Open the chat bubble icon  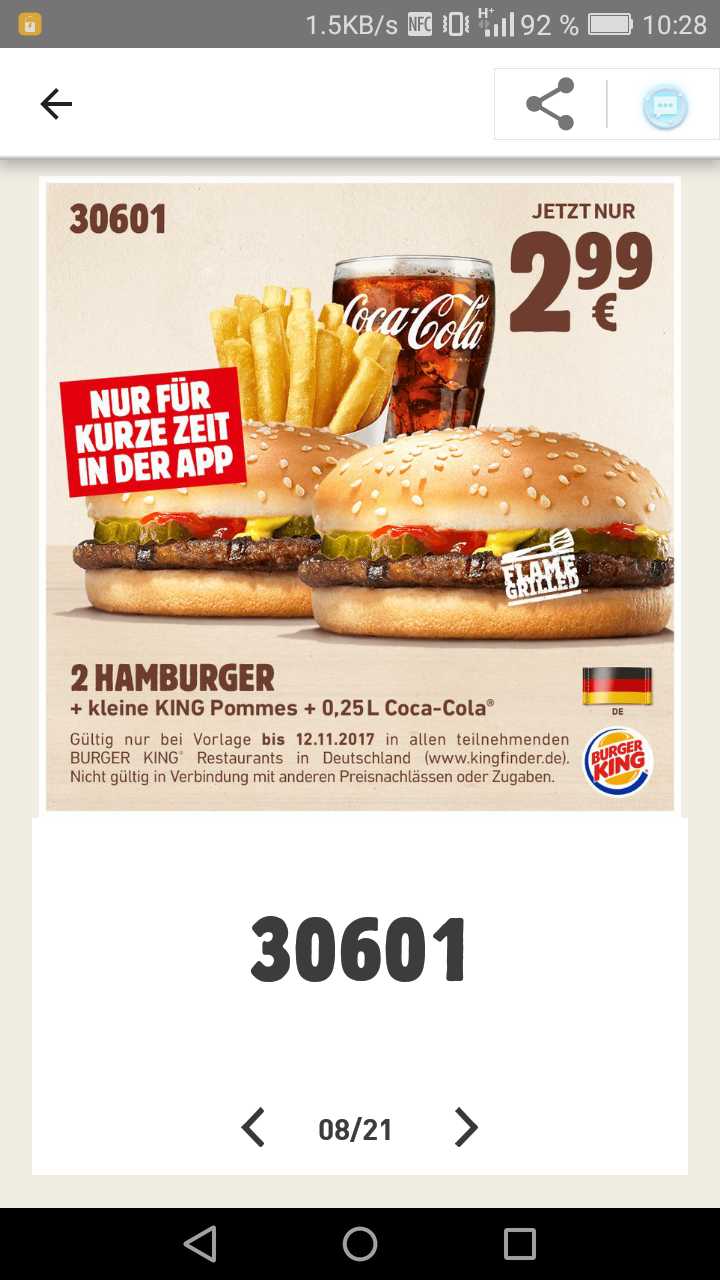click(x=665, y=105)
